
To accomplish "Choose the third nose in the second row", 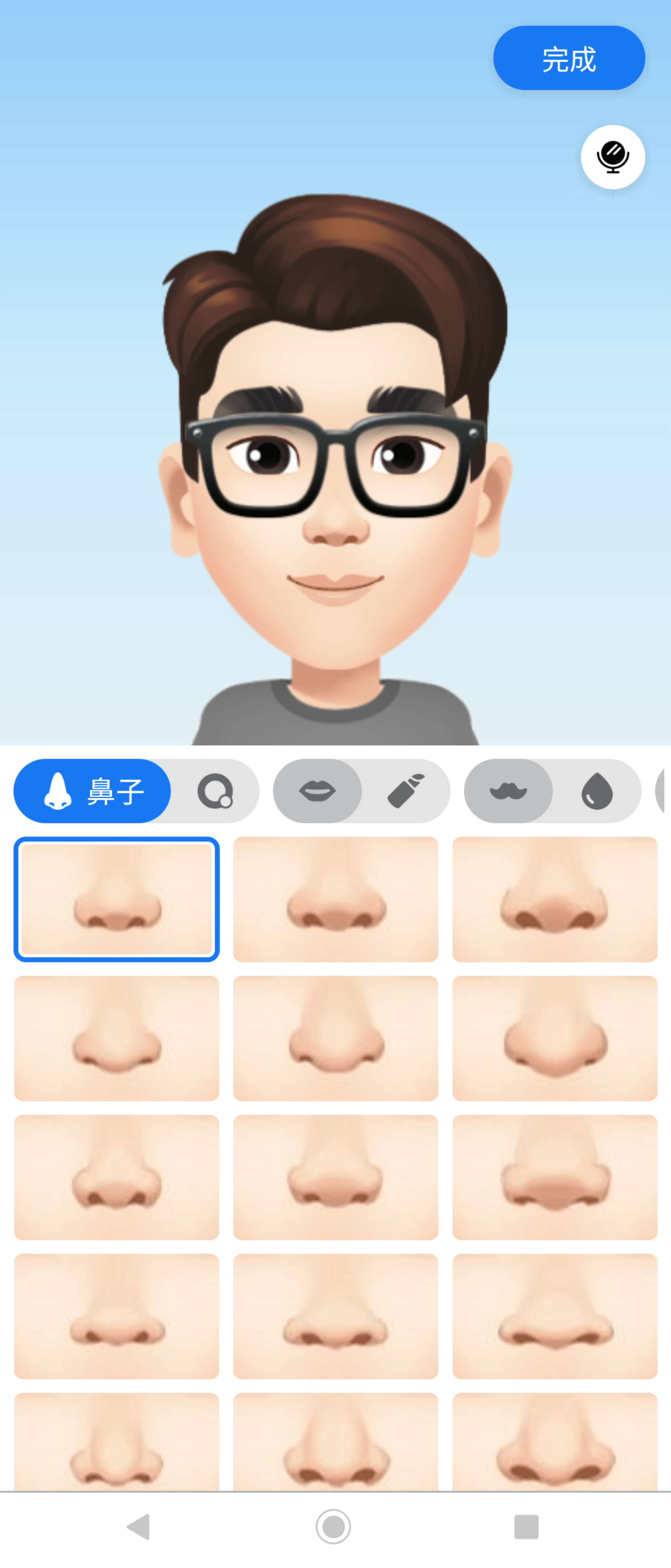I will [554, 1038].
